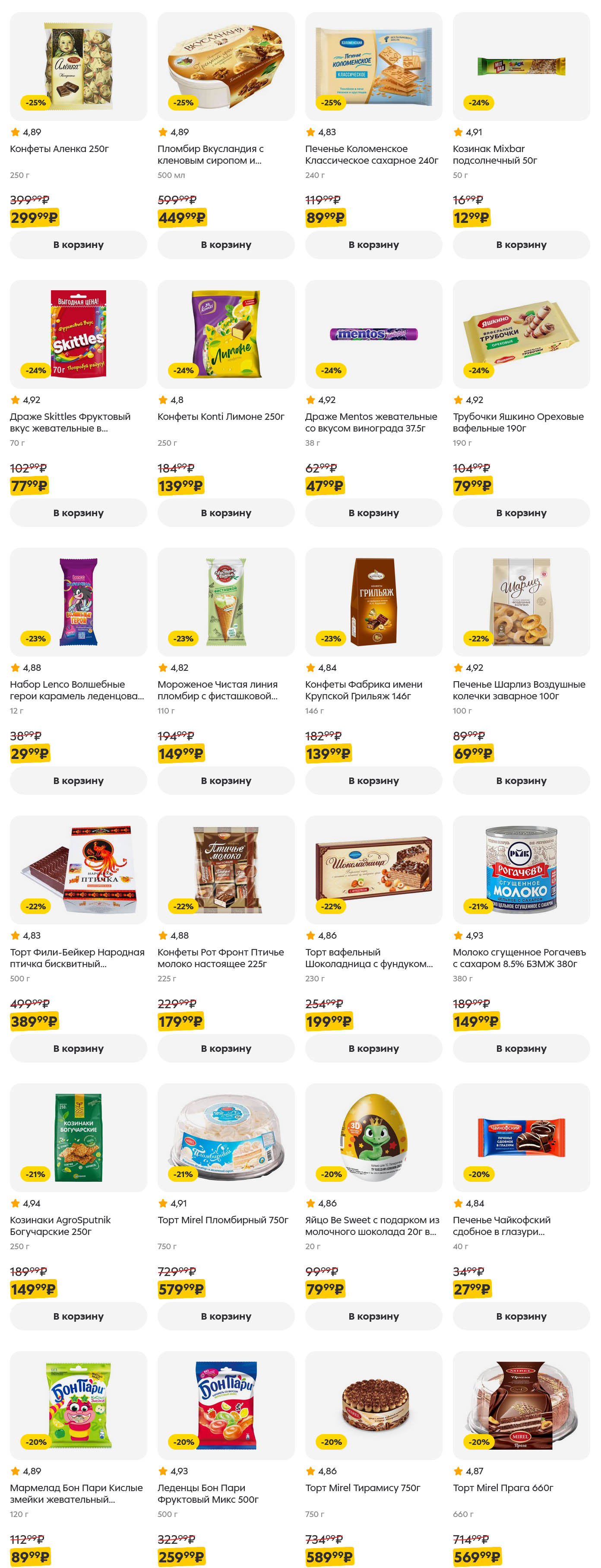Add Торт Шоколадница to cart
Image resolution: width=601 pixels, height=1568 pixels.
click(373, 1048)
